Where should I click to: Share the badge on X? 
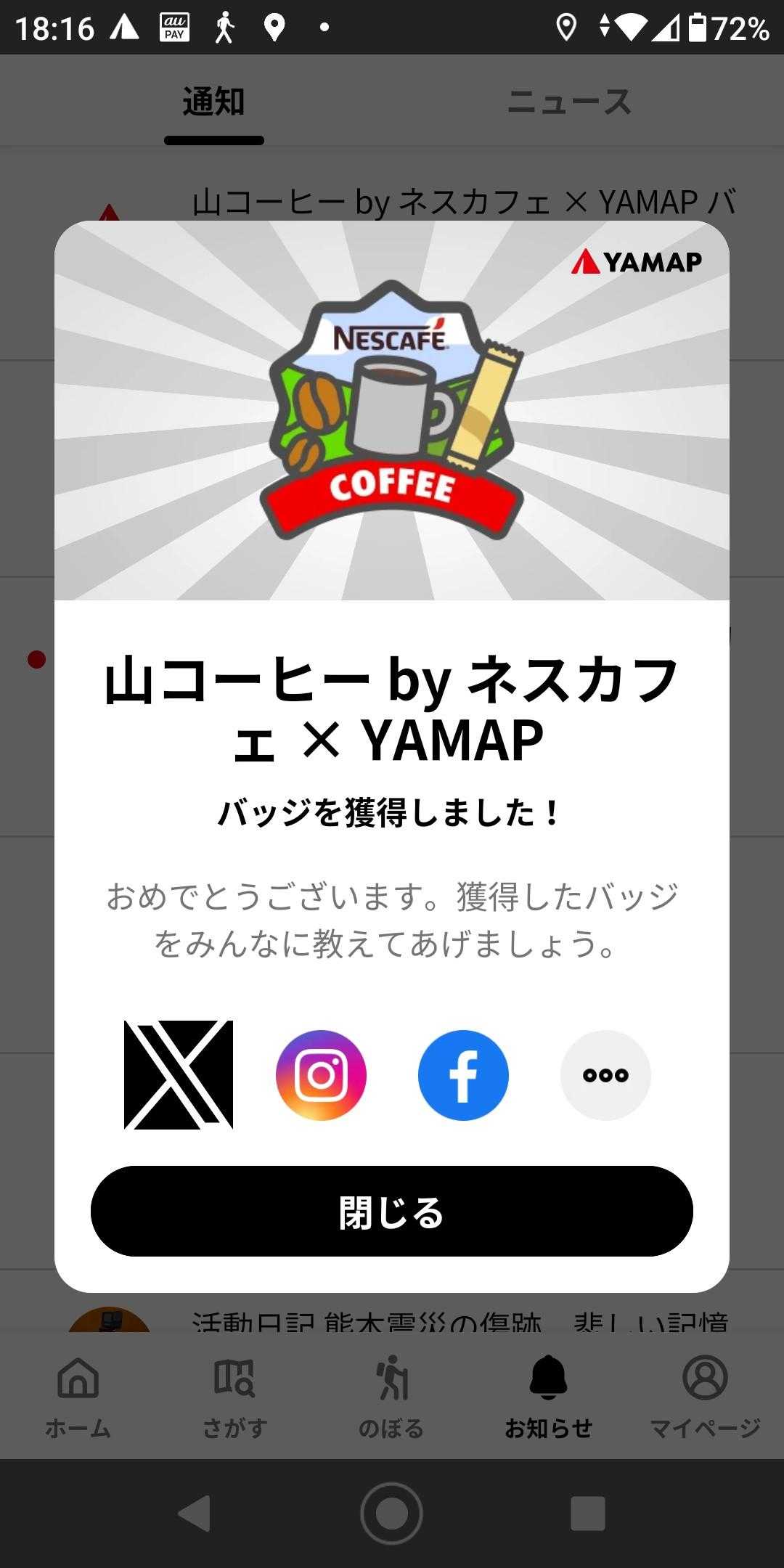[x=179, y=1075]
